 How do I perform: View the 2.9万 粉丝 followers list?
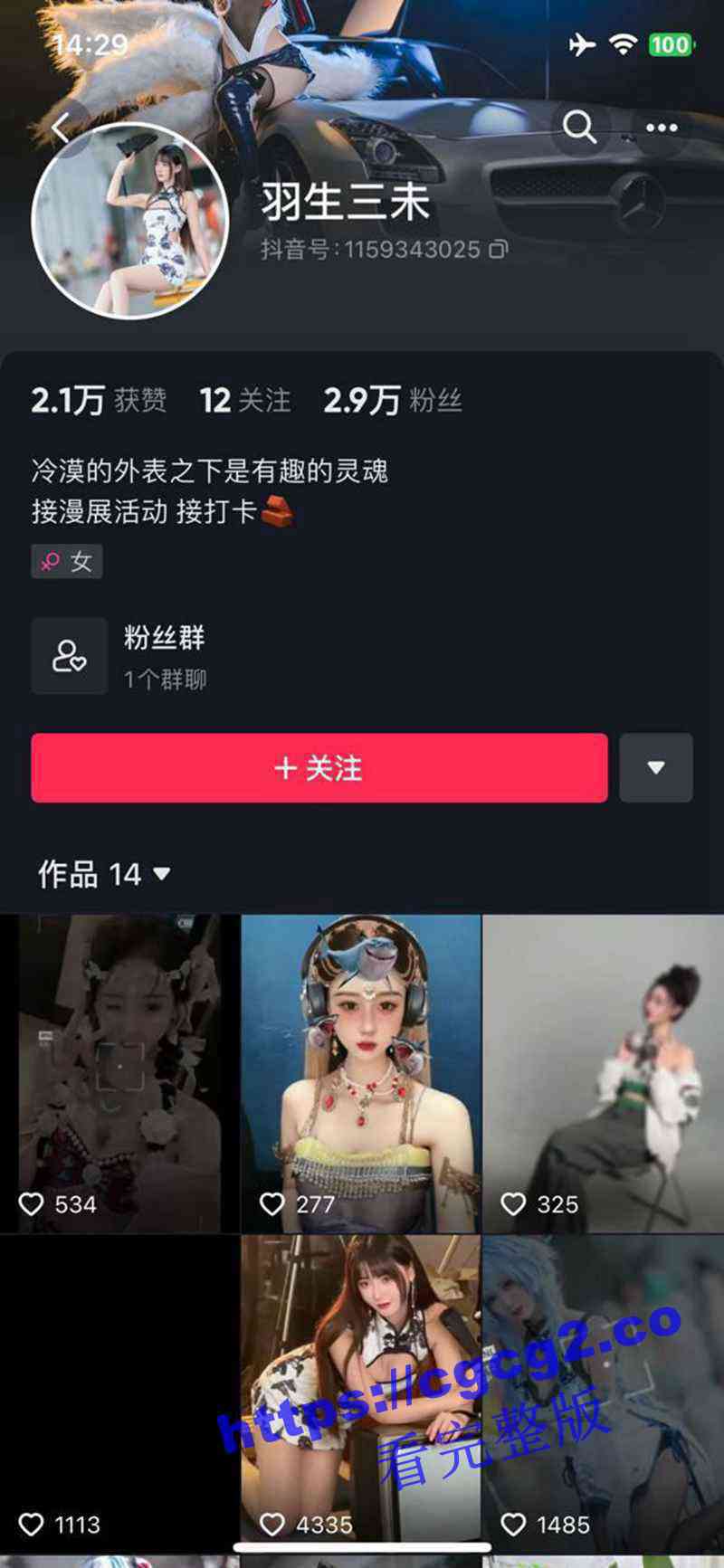coord(393,400)
